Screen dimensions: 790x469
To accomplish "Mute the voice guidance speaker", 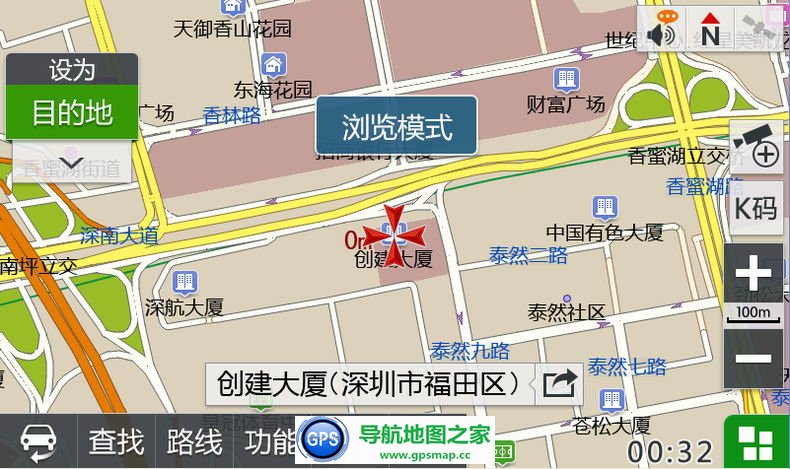I will coord(661,32).
